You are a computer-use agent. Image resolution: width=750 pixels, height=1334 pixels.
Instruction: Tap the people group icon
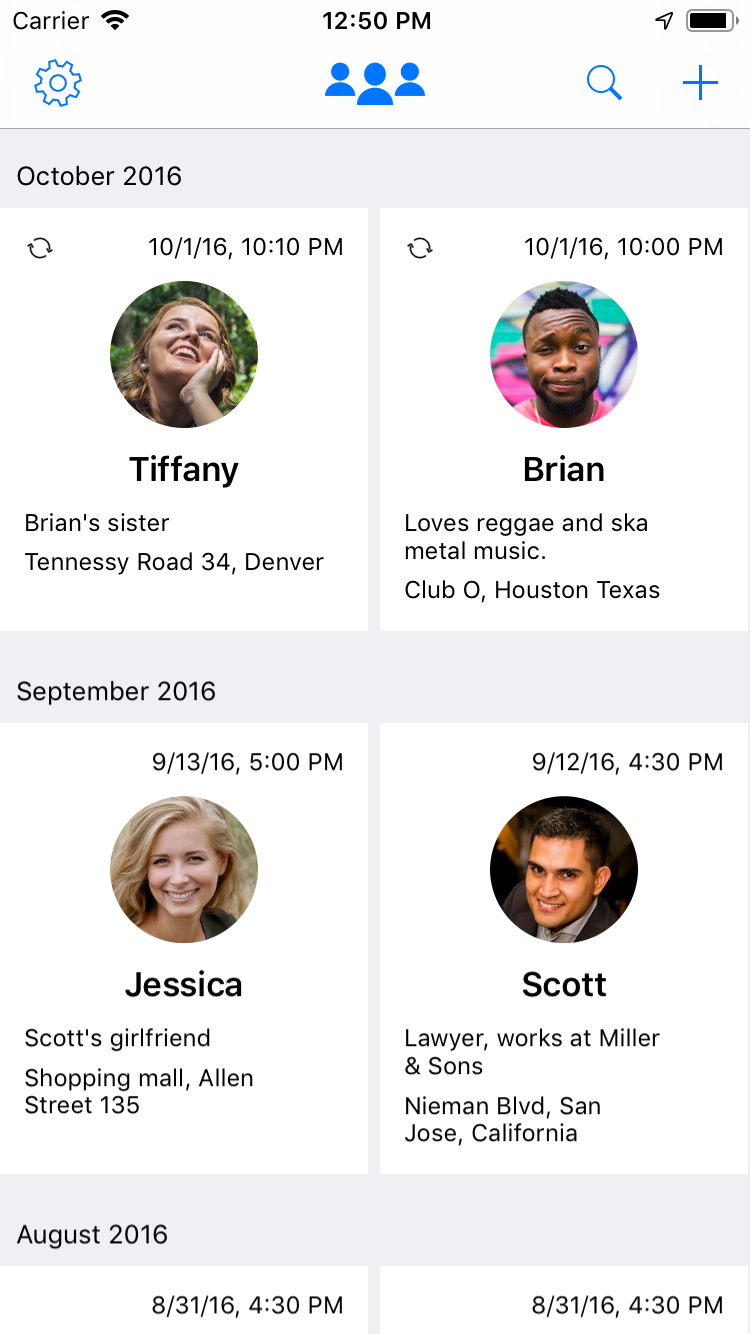375,83
